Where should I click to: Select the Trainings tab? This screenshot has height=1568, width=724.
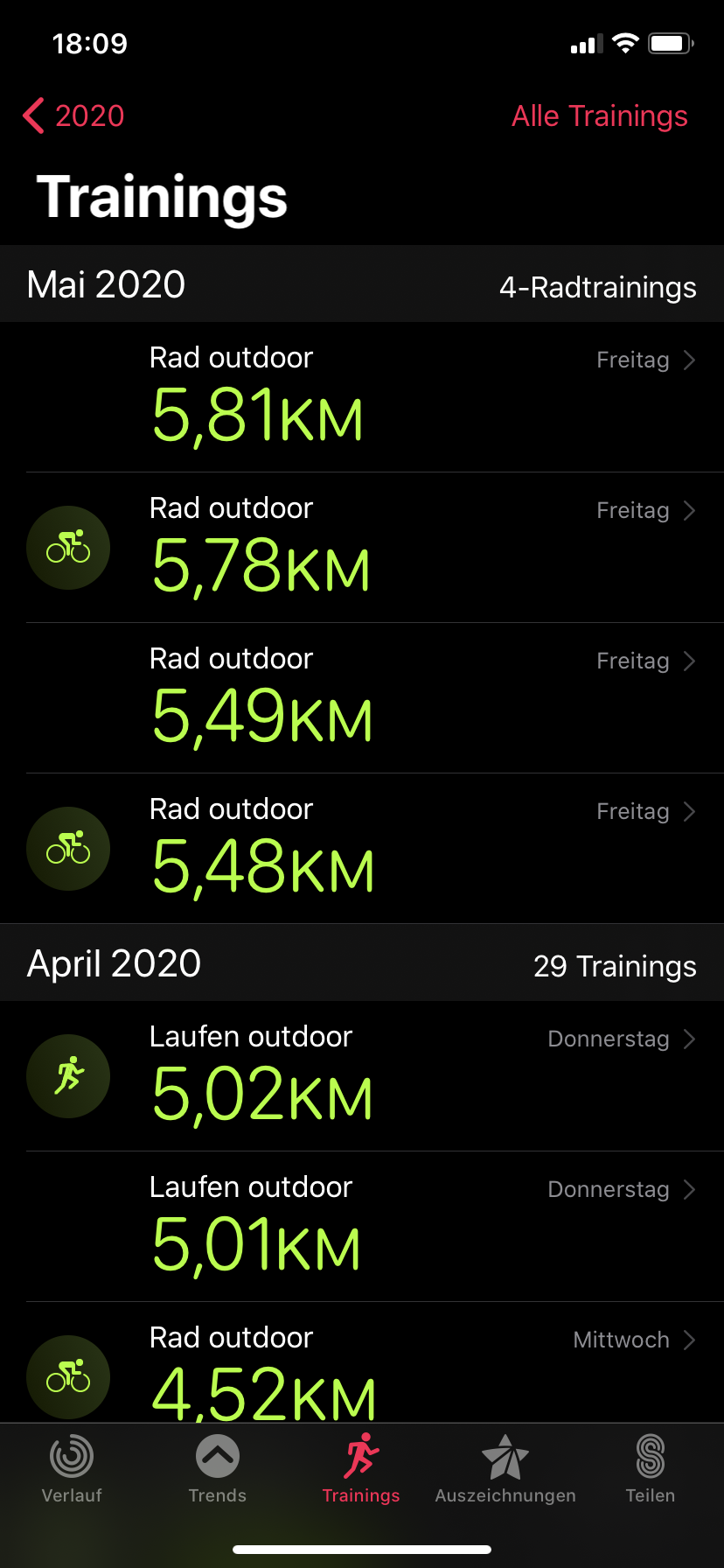click(x=361, y=1469)
